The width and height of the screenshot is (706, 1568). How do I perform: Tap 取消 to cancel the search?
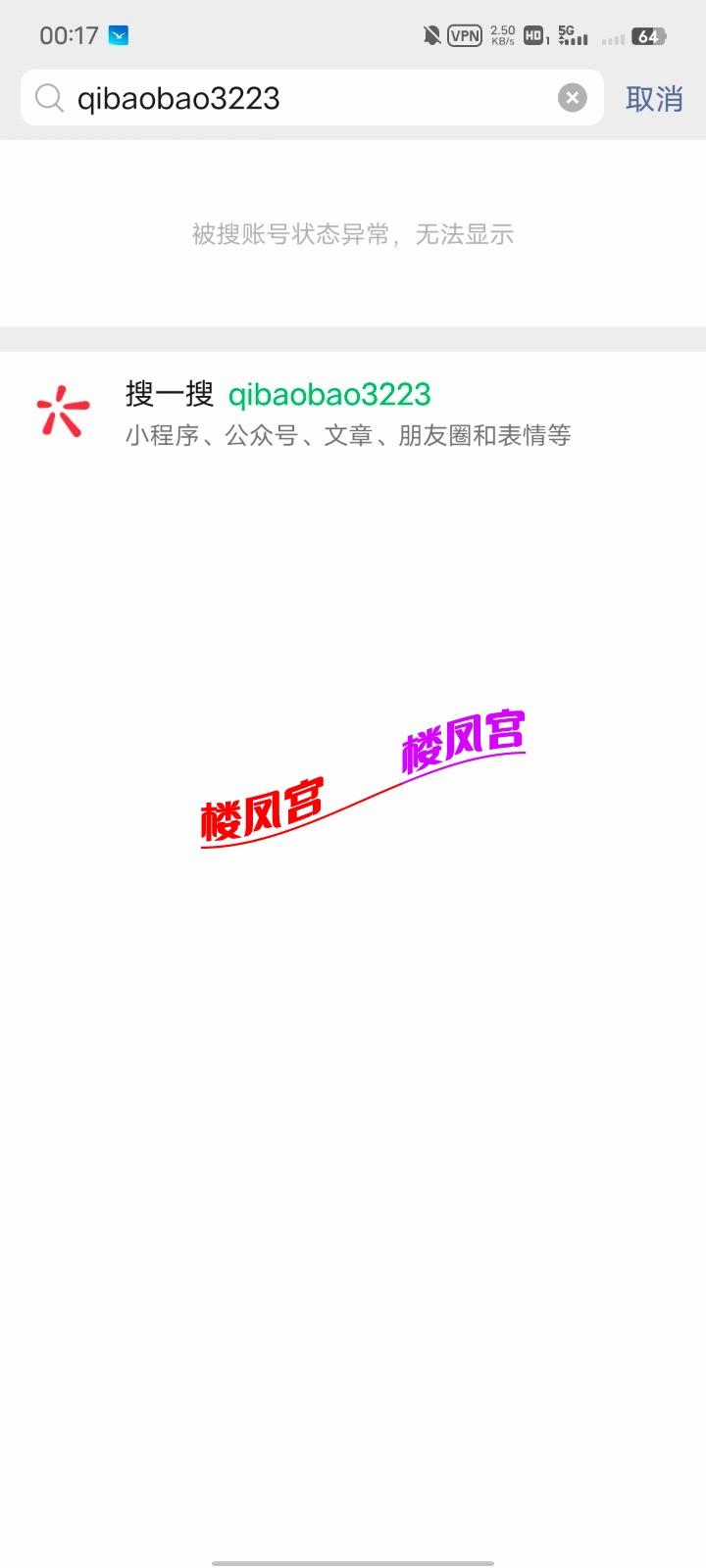(653, 99)
